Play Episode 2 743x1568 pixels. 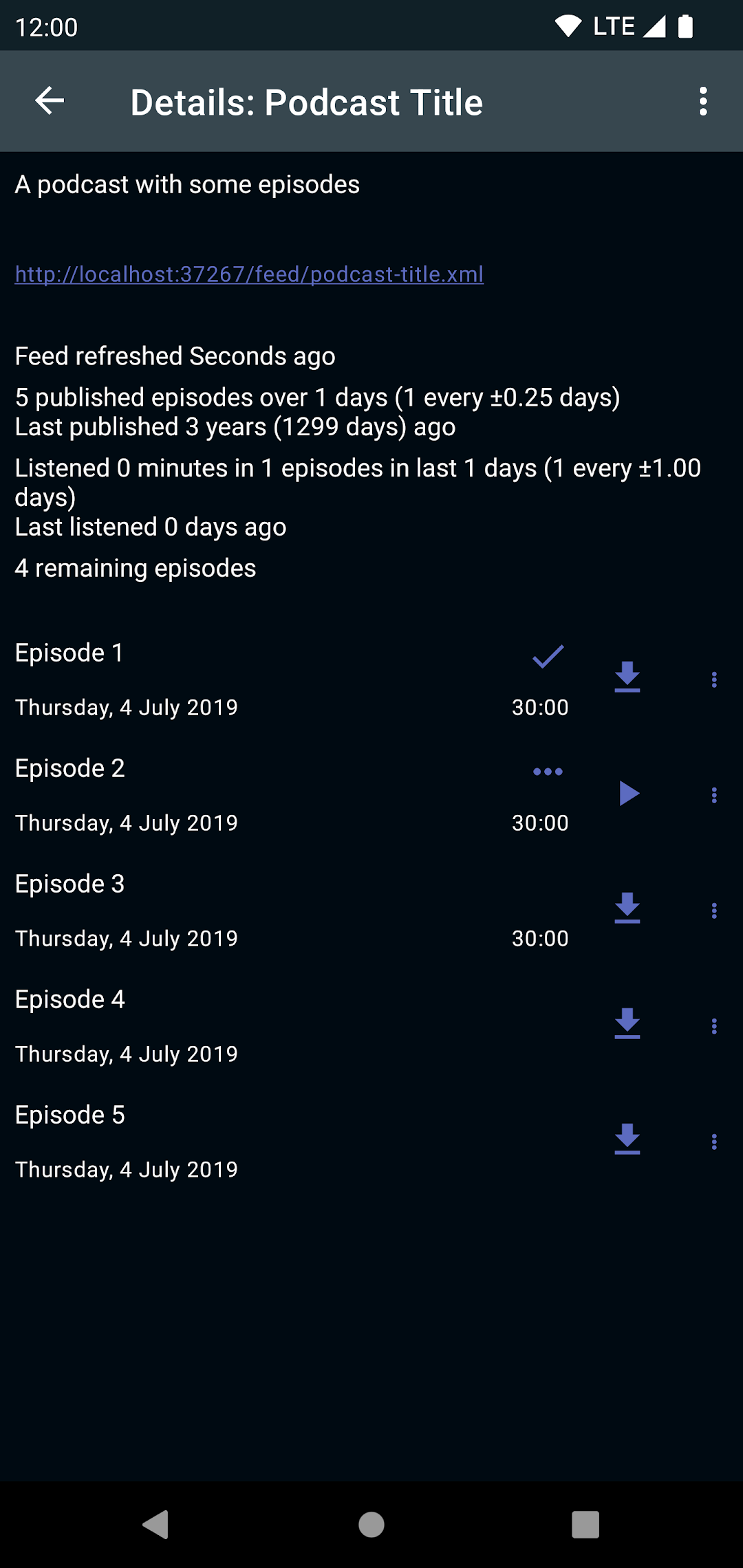click(x=627, y=794)
